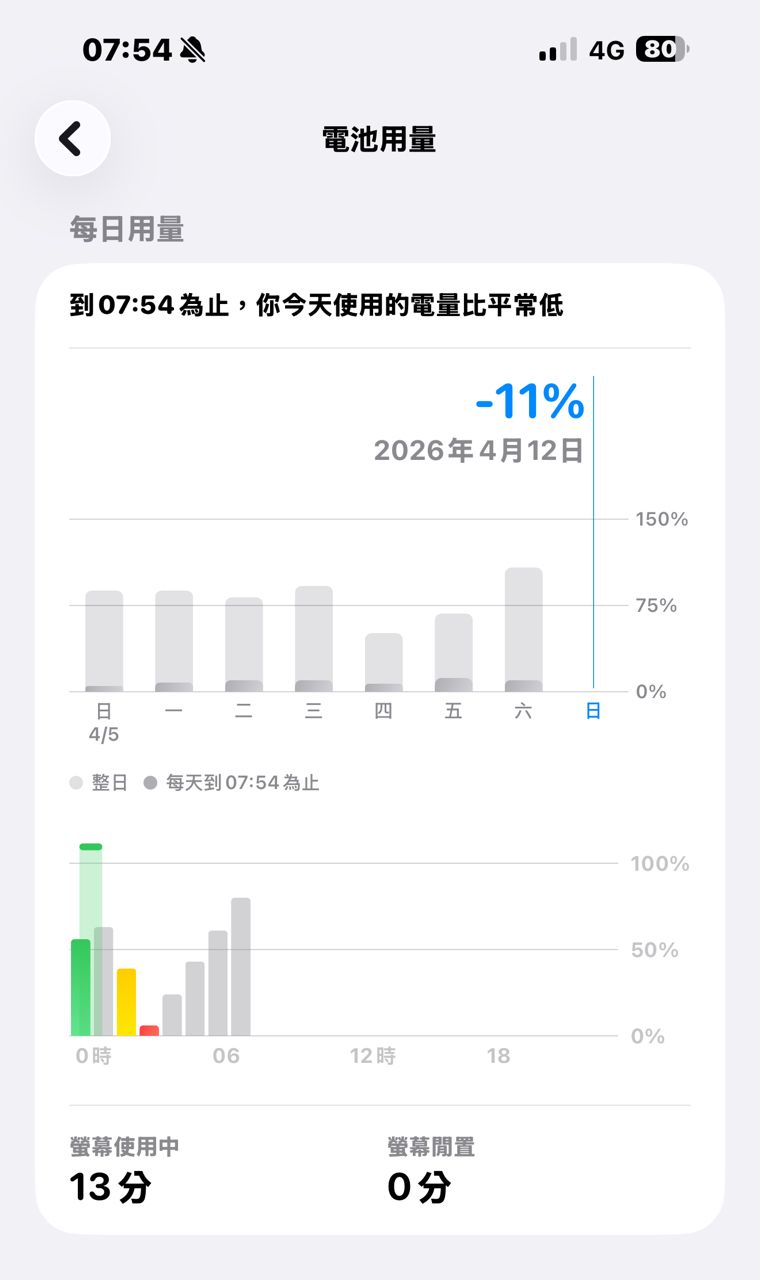
Task: Tap the green 0時 bar in the hourly chart
Action: pos(81,987)
